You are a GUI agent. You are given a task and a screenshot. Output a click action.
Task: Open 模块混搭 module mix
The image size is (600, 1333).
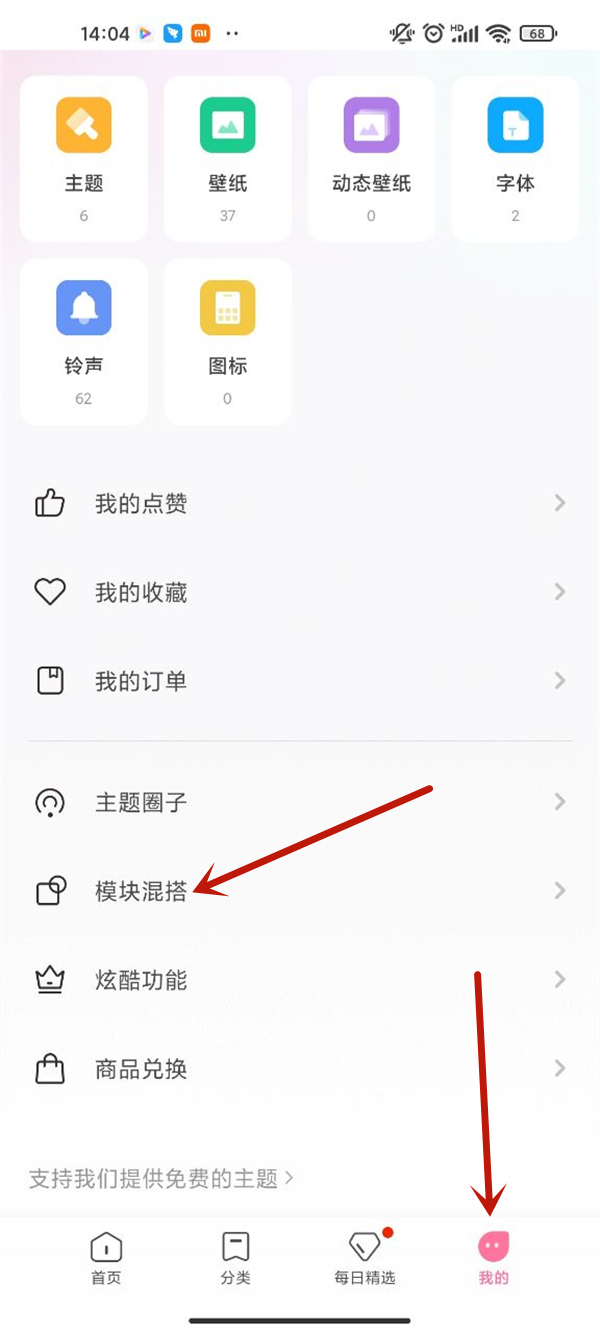[300, 891]
